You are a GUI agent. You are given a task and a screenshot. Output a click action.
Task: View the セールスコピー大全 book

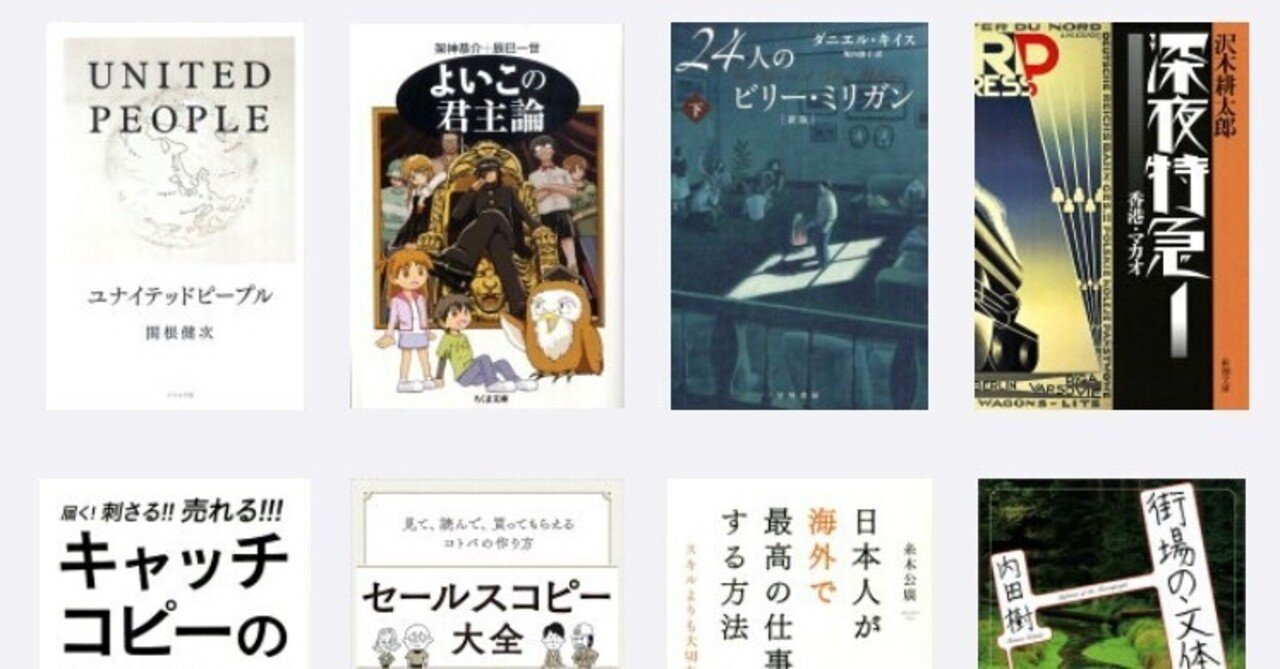coord(487,575)
